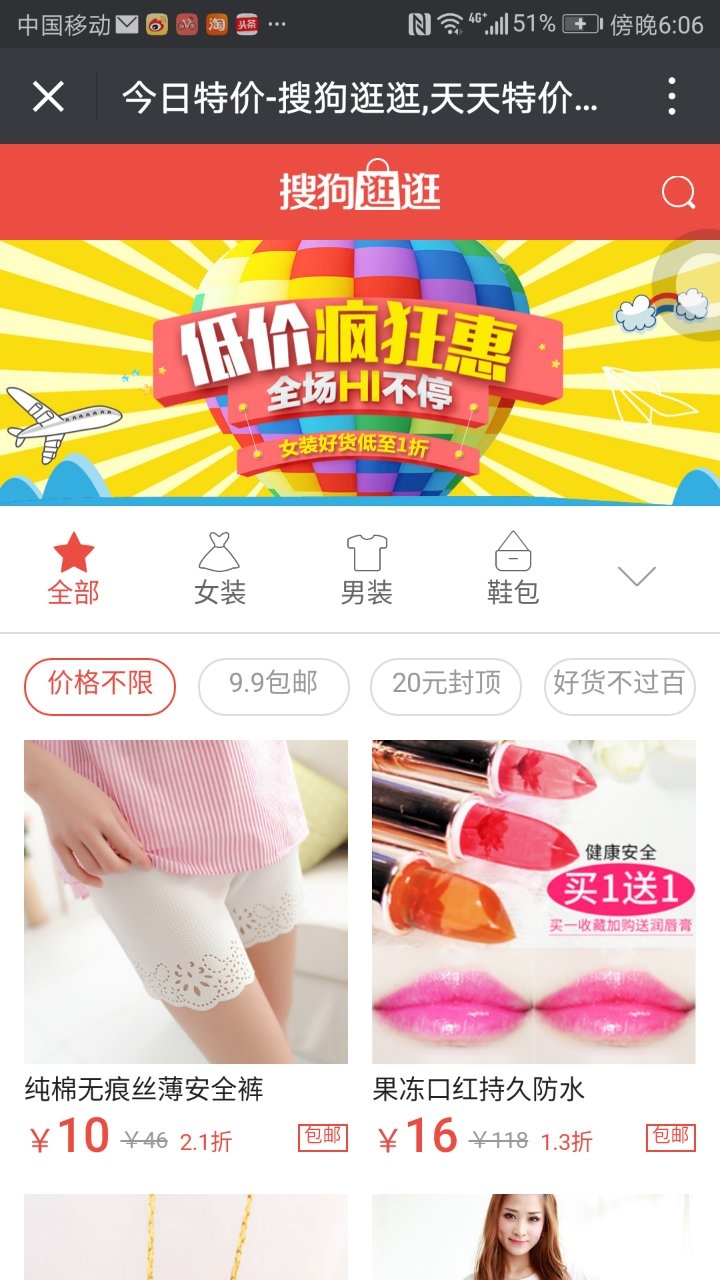Select the 价格不限 price filter
720x1280 pixels.
[x=100, y=685]
